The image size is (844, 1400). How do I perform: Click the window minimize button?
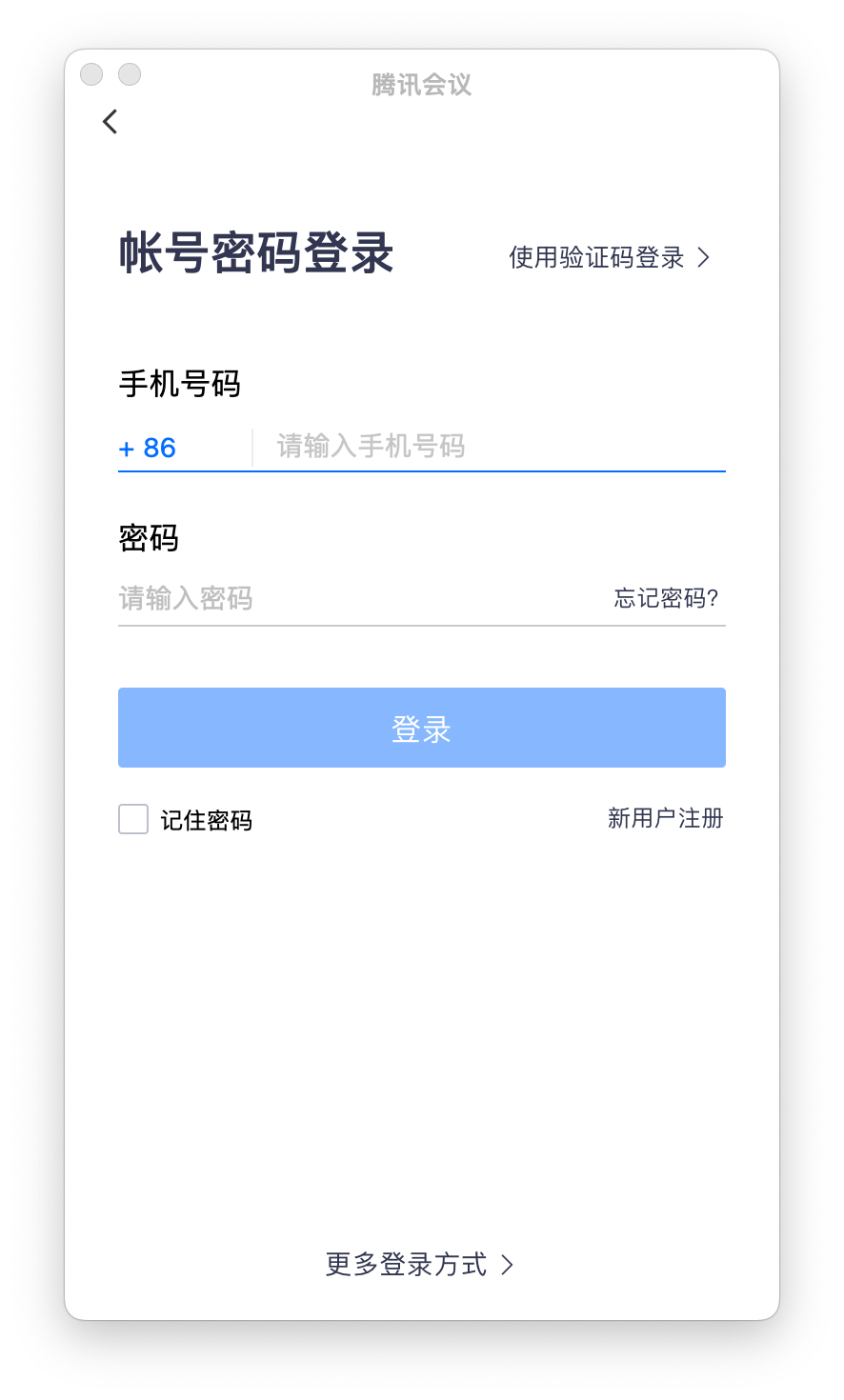pos(130,74)
